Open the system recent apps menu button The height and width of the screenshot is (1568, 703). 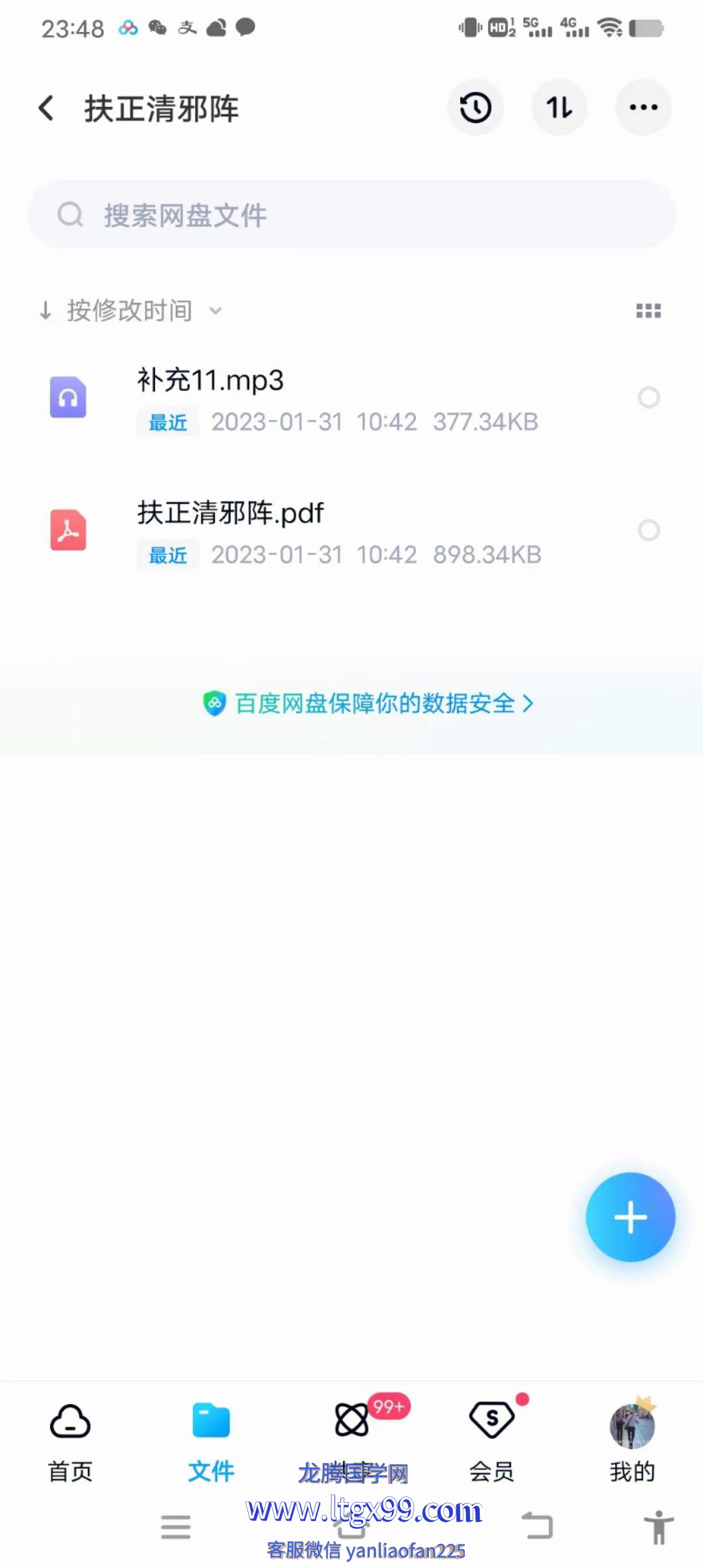[176, 1526]
